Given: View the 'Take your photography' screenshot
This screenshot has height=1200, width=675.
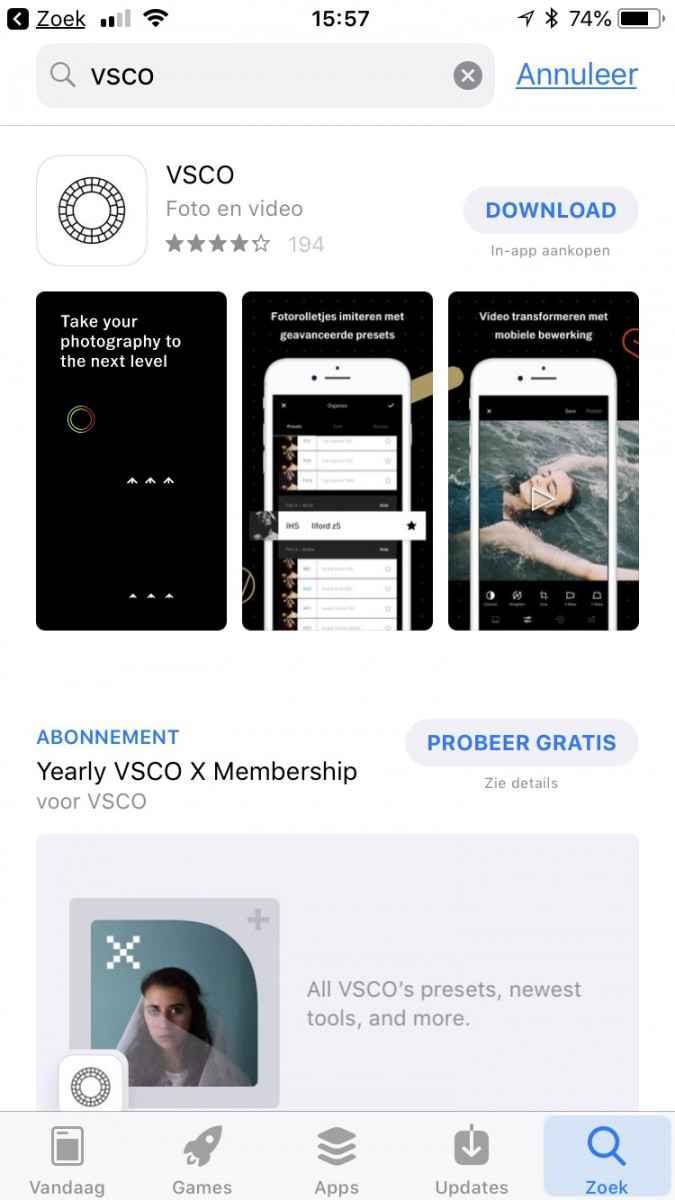Looking at the screenshot, I should tap(131, 461).
